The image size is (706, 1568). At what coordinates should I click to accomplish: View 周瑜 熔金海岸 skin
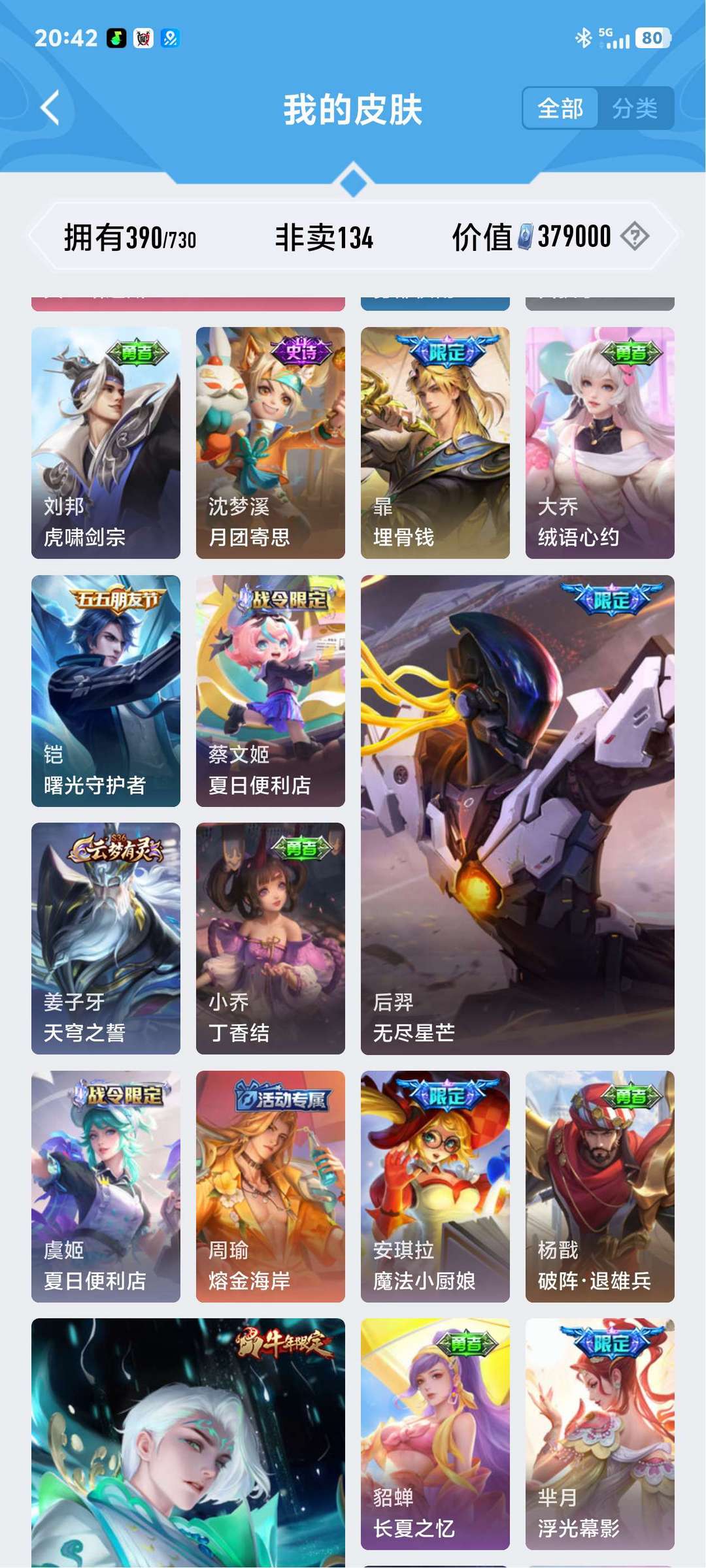pos(271,1186)
